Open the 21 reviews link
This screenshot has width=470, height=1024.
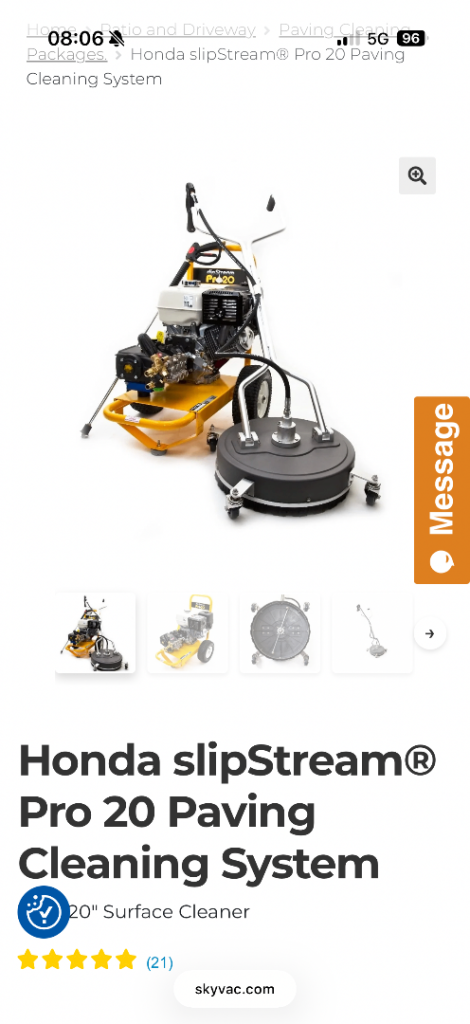pos(159,962)
